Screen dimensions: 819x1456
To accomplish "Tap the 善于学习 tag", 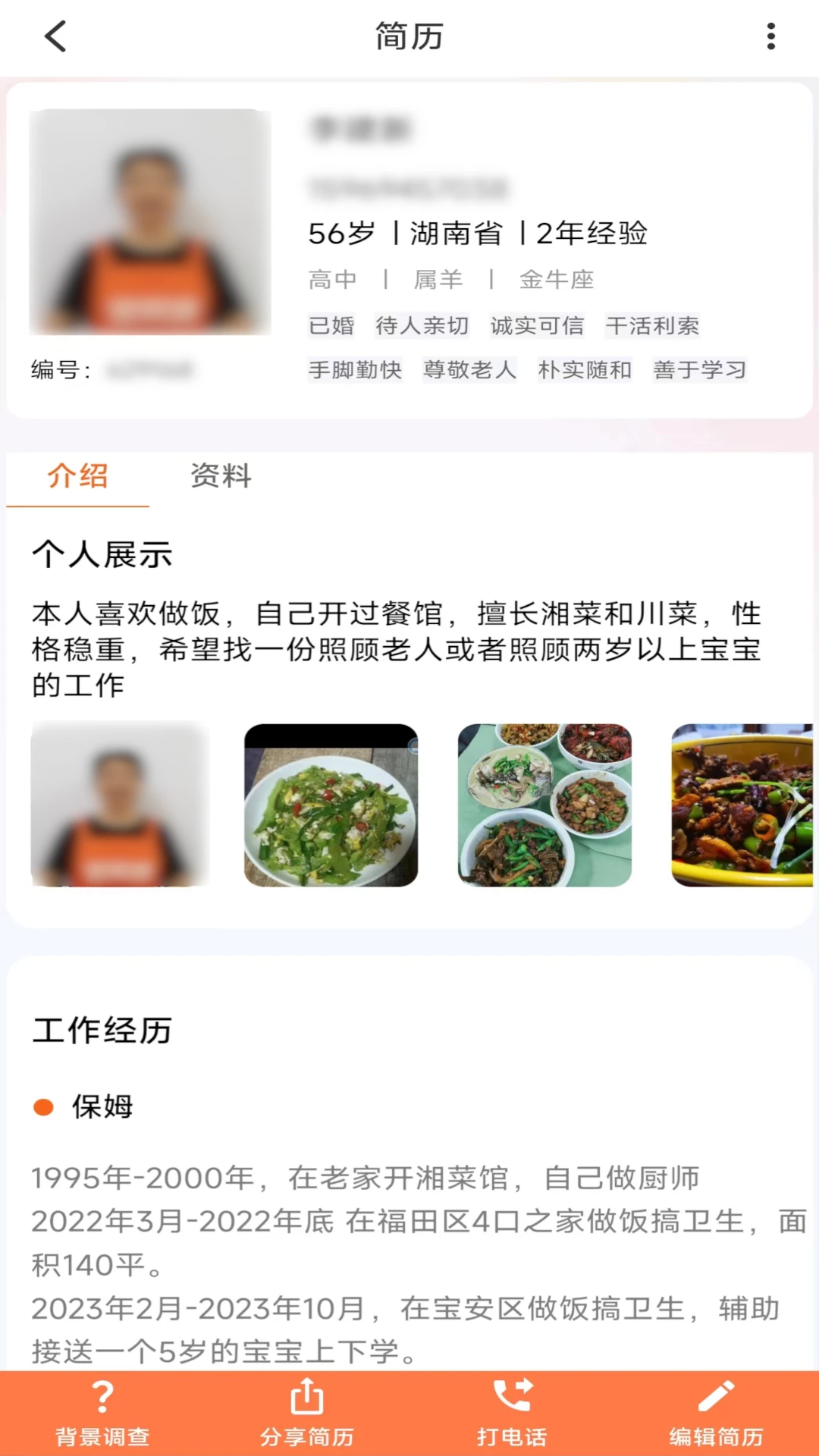I will (698, 370).
